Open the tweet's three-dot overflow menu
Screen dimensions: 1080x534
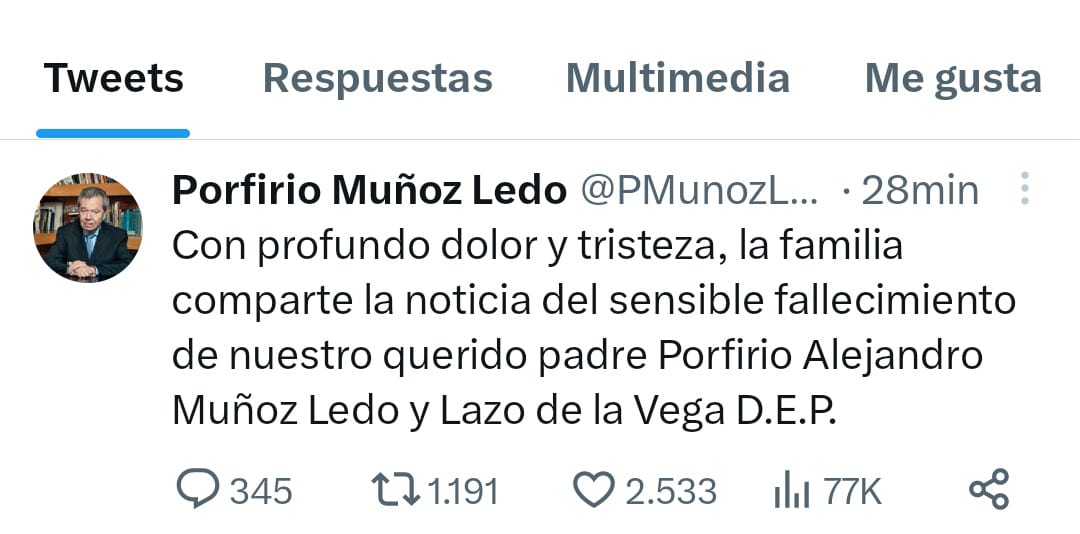[1023, 189]
